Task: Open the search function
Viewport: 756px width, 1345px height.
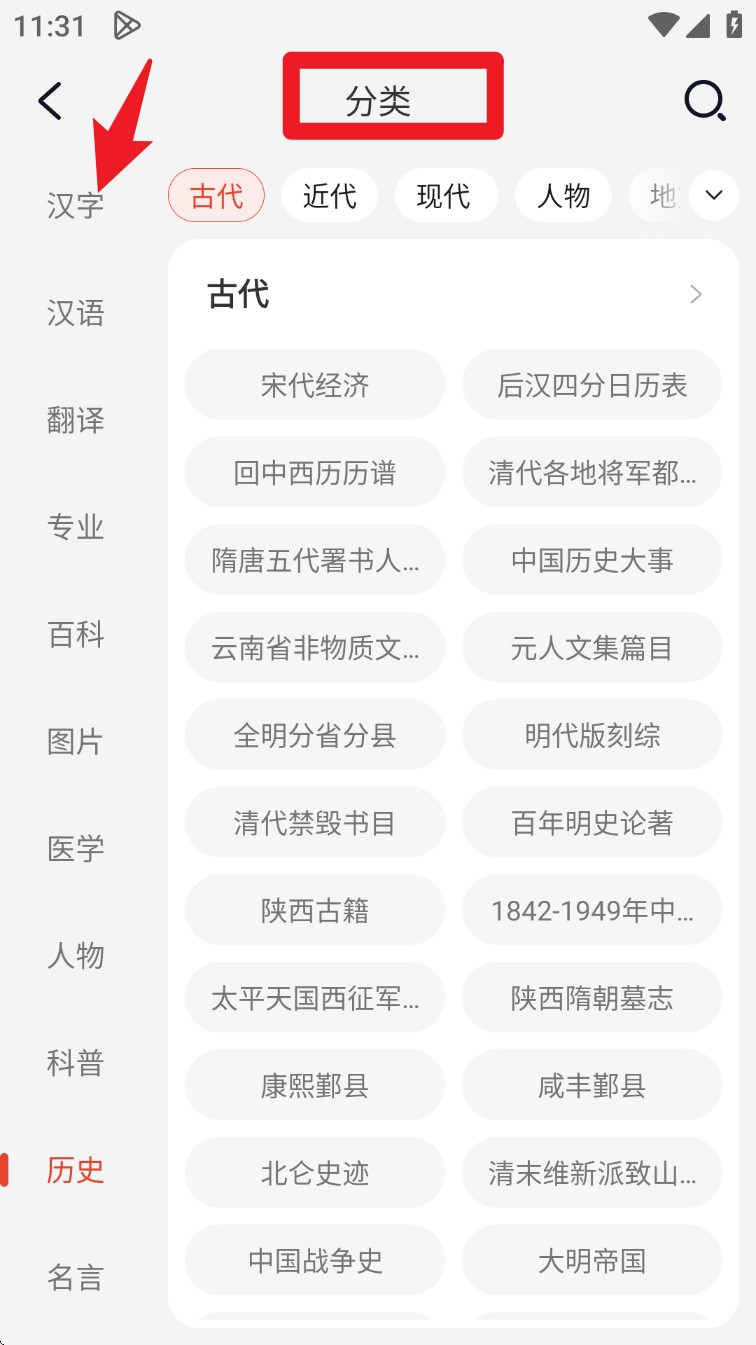Action: coord(705,100)
